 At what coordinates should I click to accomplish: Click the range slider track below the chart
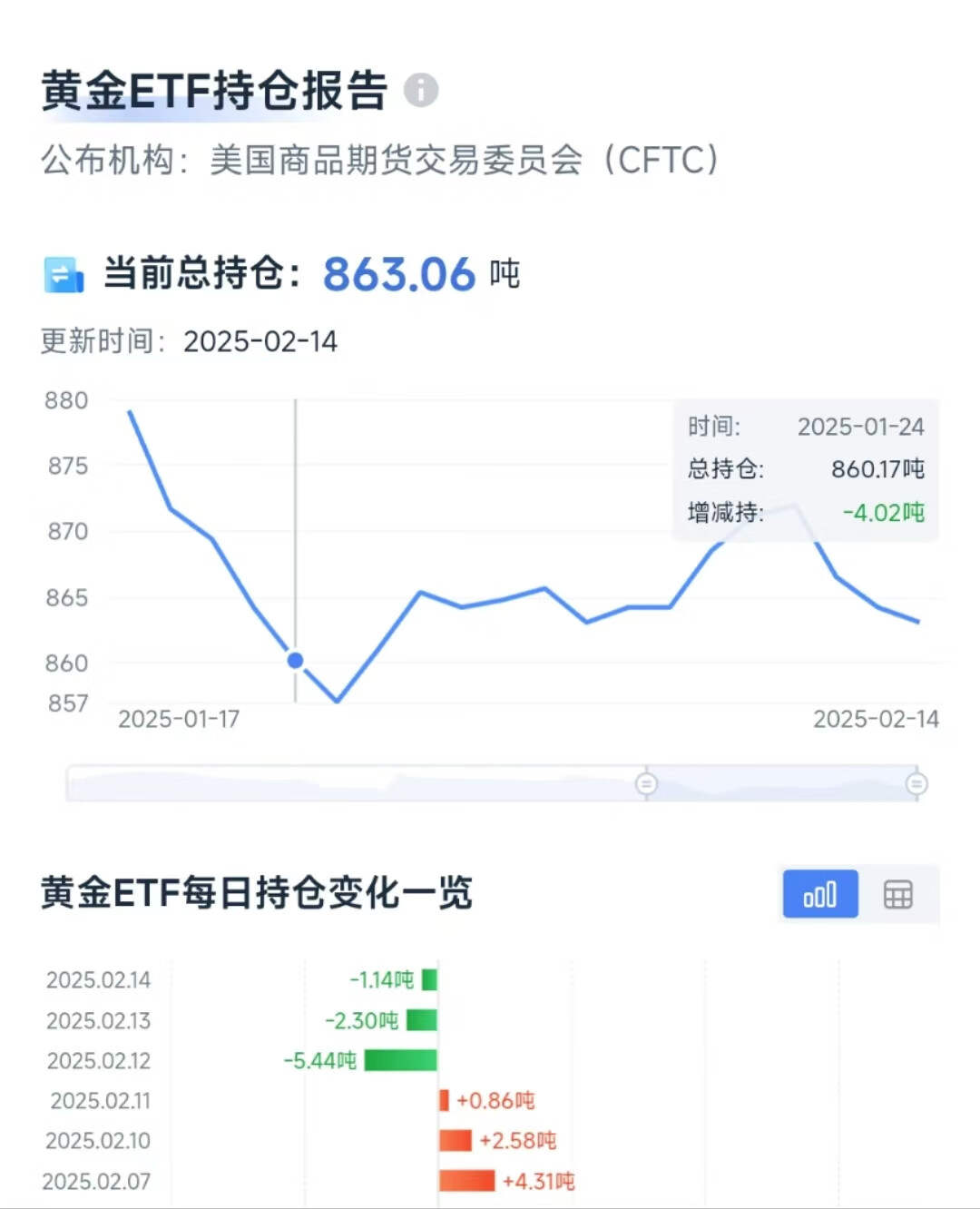[x=363, y=784]
